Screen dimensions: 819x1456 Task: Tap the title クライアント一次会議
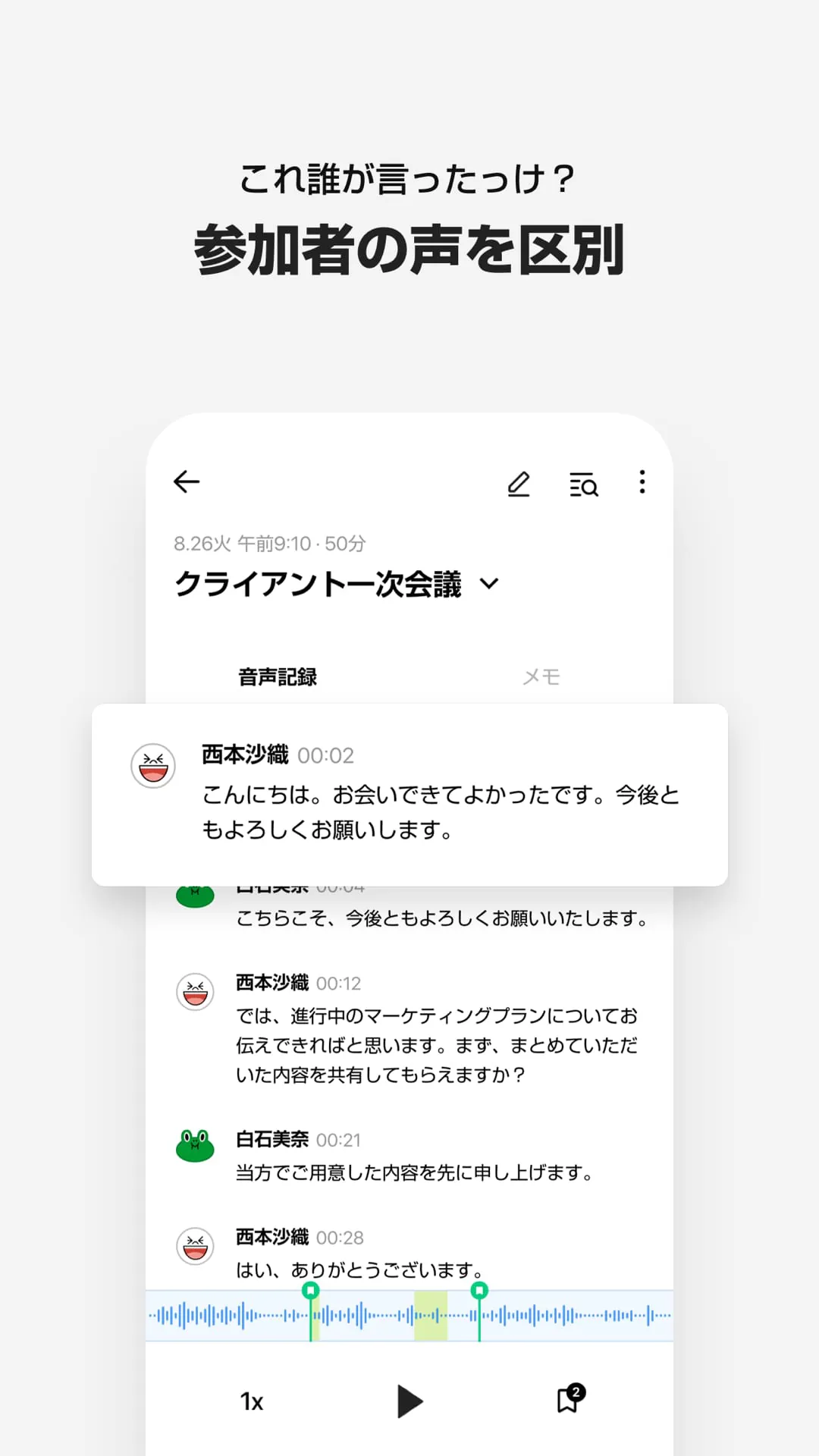click(x=318, y=584)
